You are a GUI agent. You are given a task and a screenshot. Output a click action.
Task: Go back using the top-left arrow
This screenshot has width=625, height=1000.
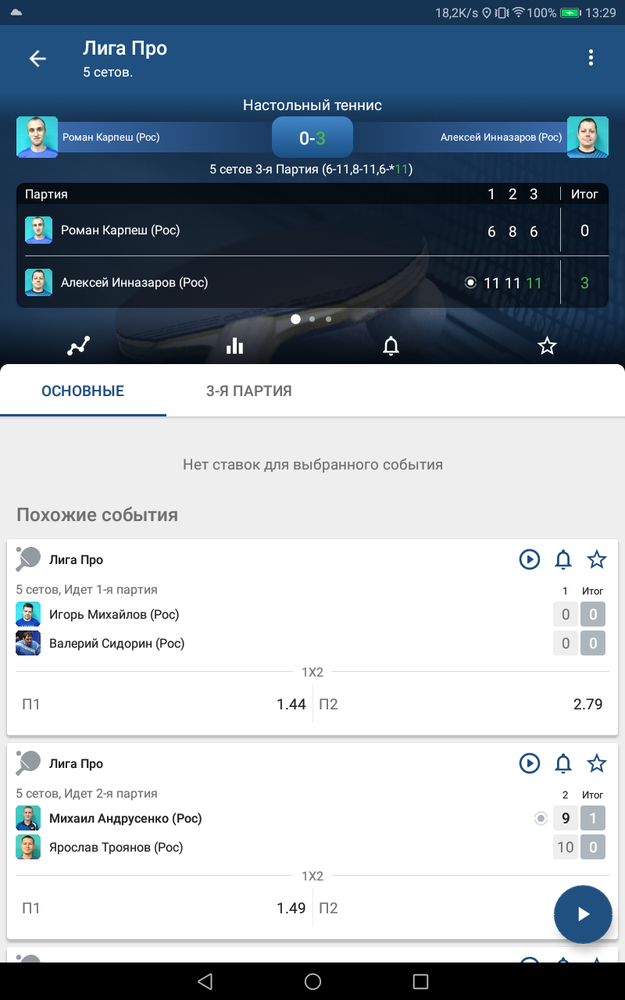click(38, 59)
